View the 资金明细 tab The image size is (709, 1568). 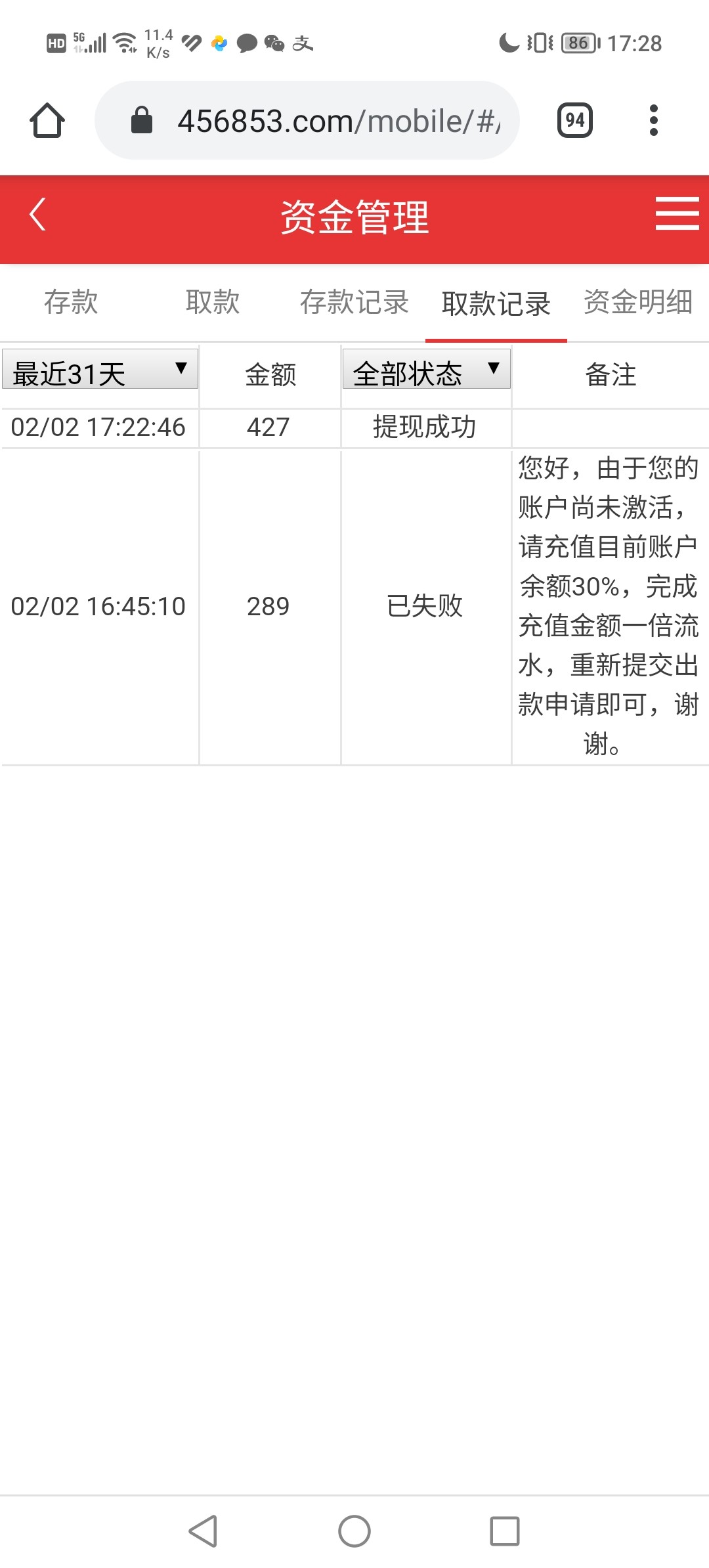click(x=638, y=303)
